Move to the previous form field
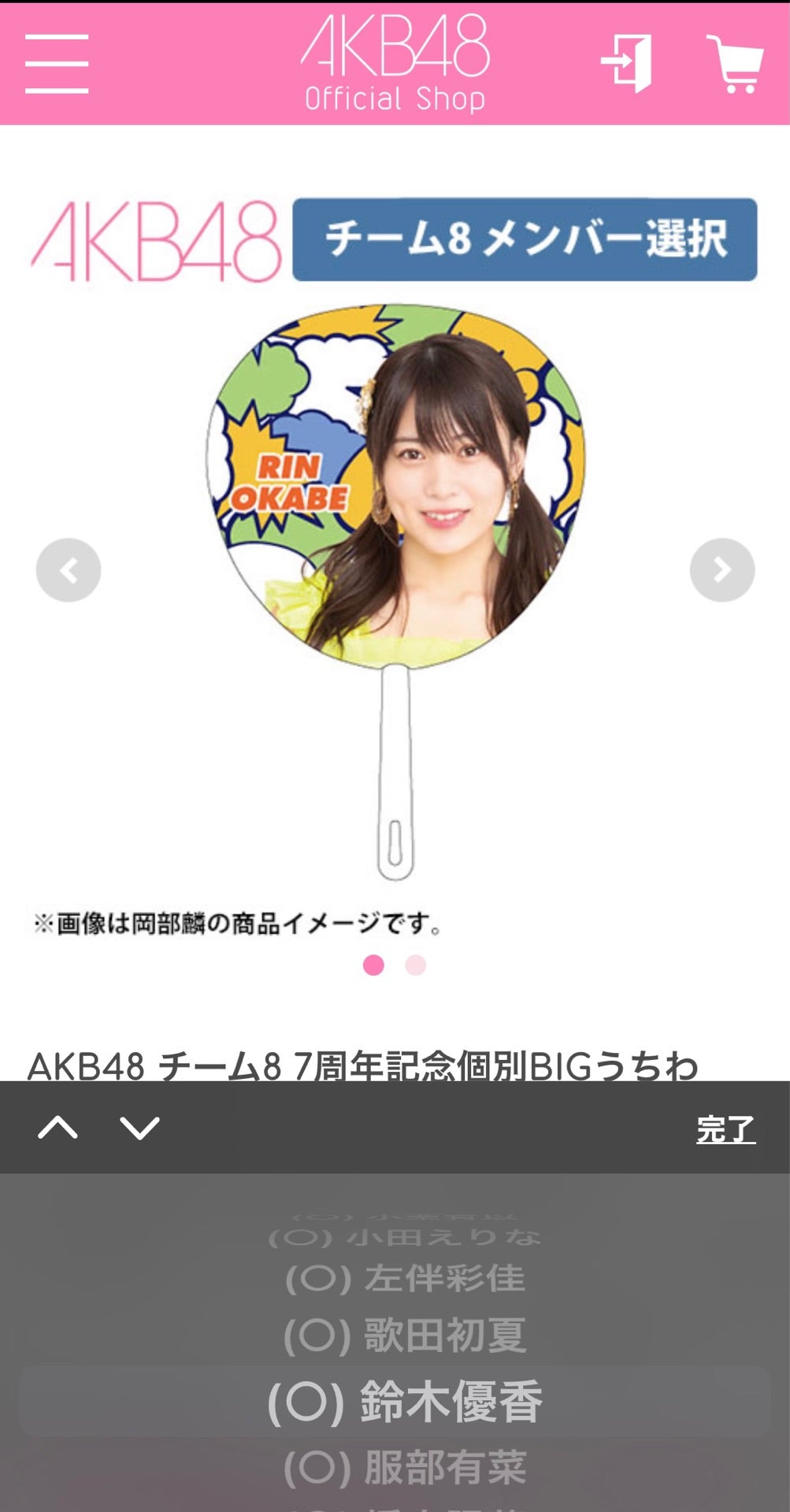Screen dimensions: 790x1512 pyautogui.click(x=58, y=1128)
